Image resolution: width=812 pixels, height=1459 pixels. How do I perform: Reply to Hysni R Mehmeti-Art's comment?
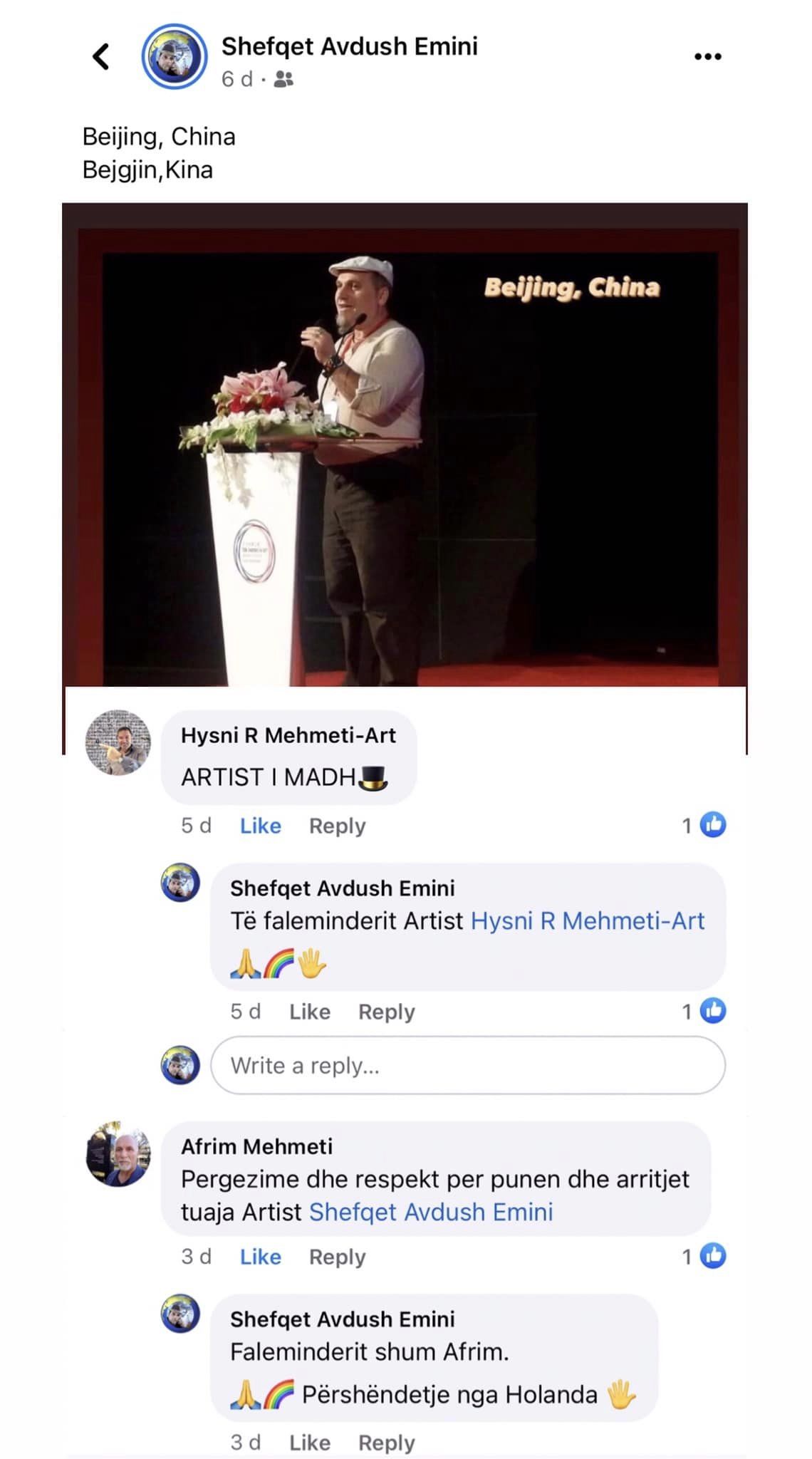337,826
